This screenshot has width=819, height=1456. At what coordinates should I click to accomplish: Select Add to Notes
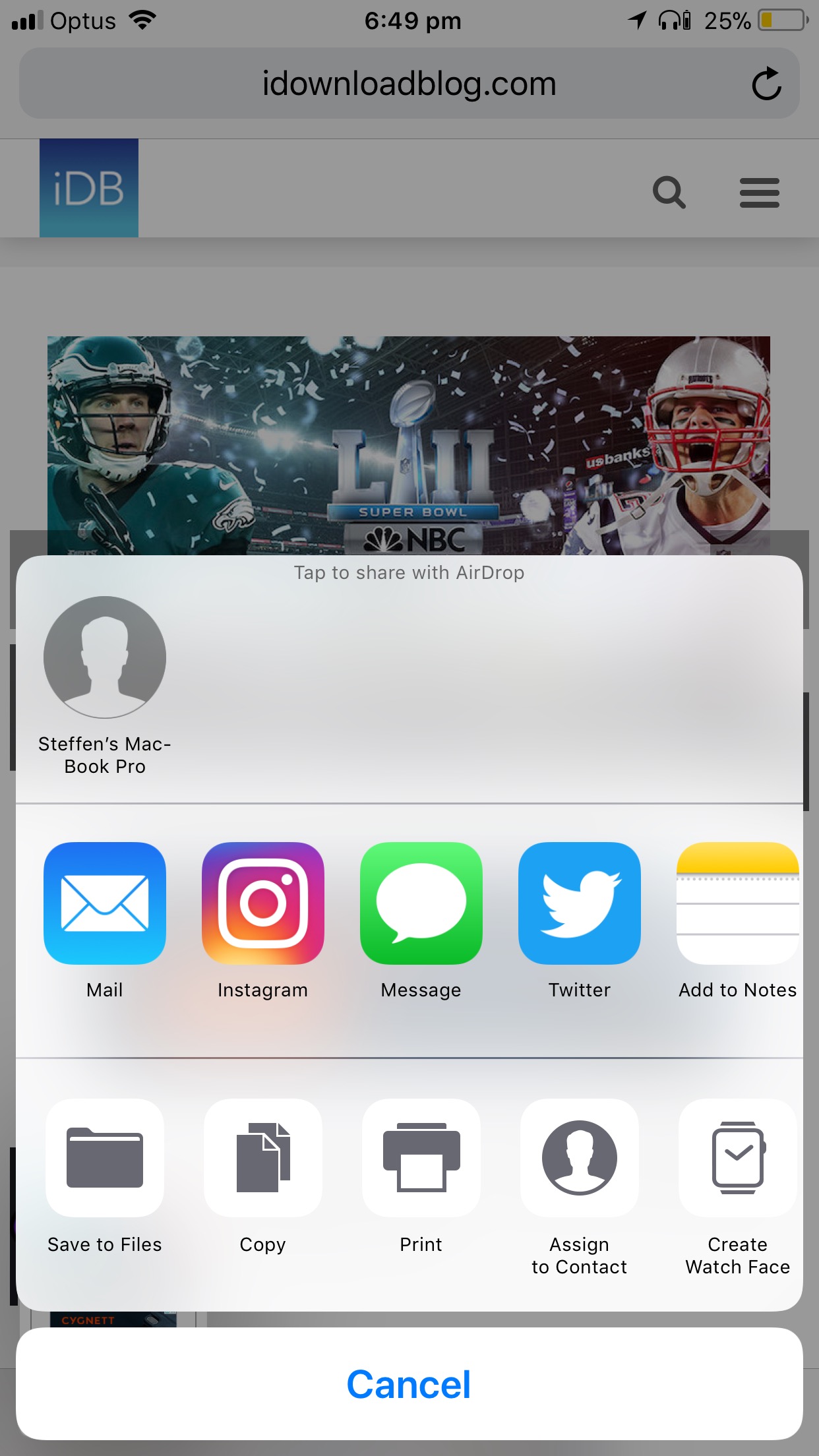coord(737,903)
